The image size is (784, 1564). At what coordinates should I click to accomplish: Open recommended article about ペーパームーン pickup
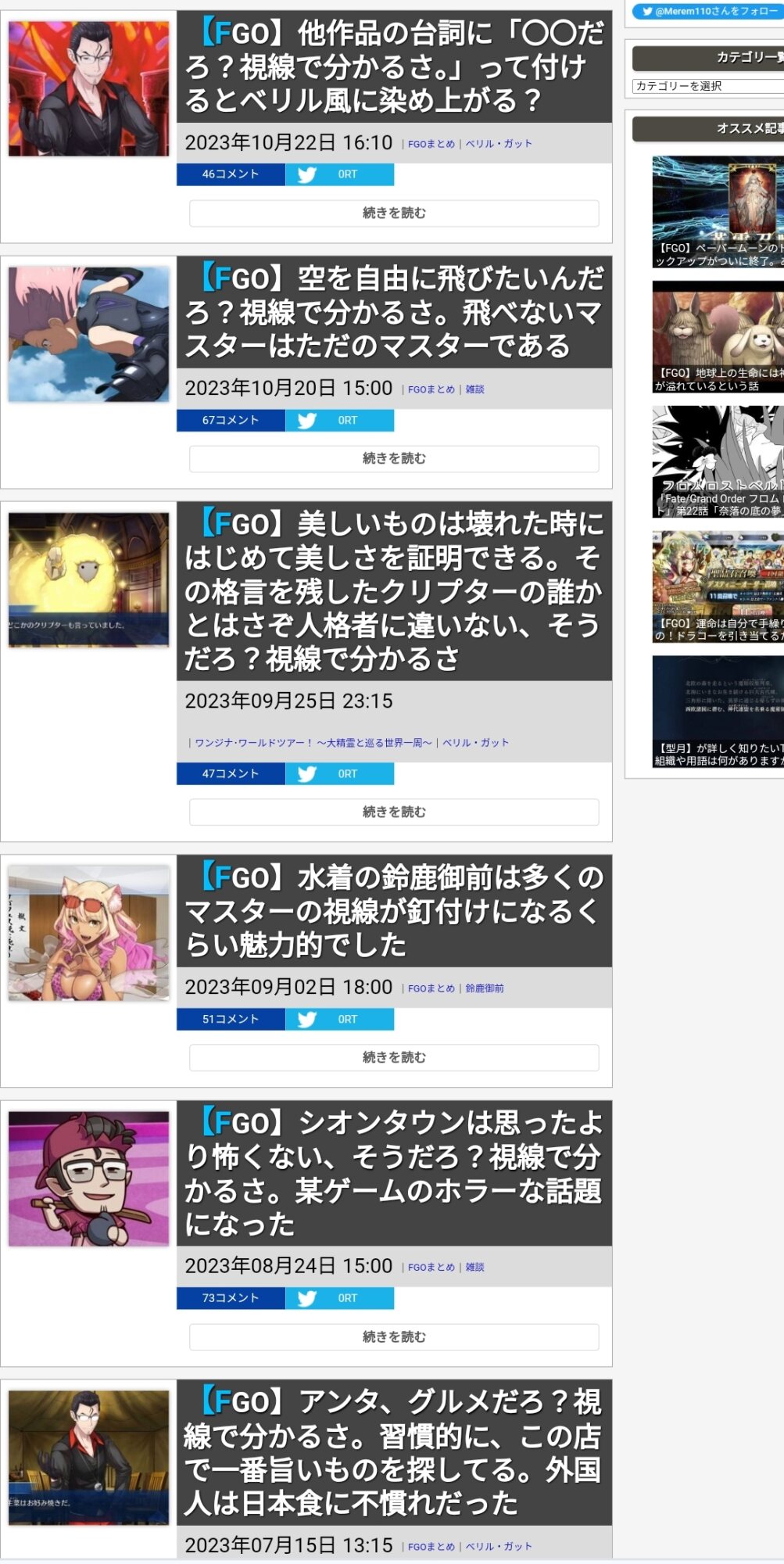(718, 212)
